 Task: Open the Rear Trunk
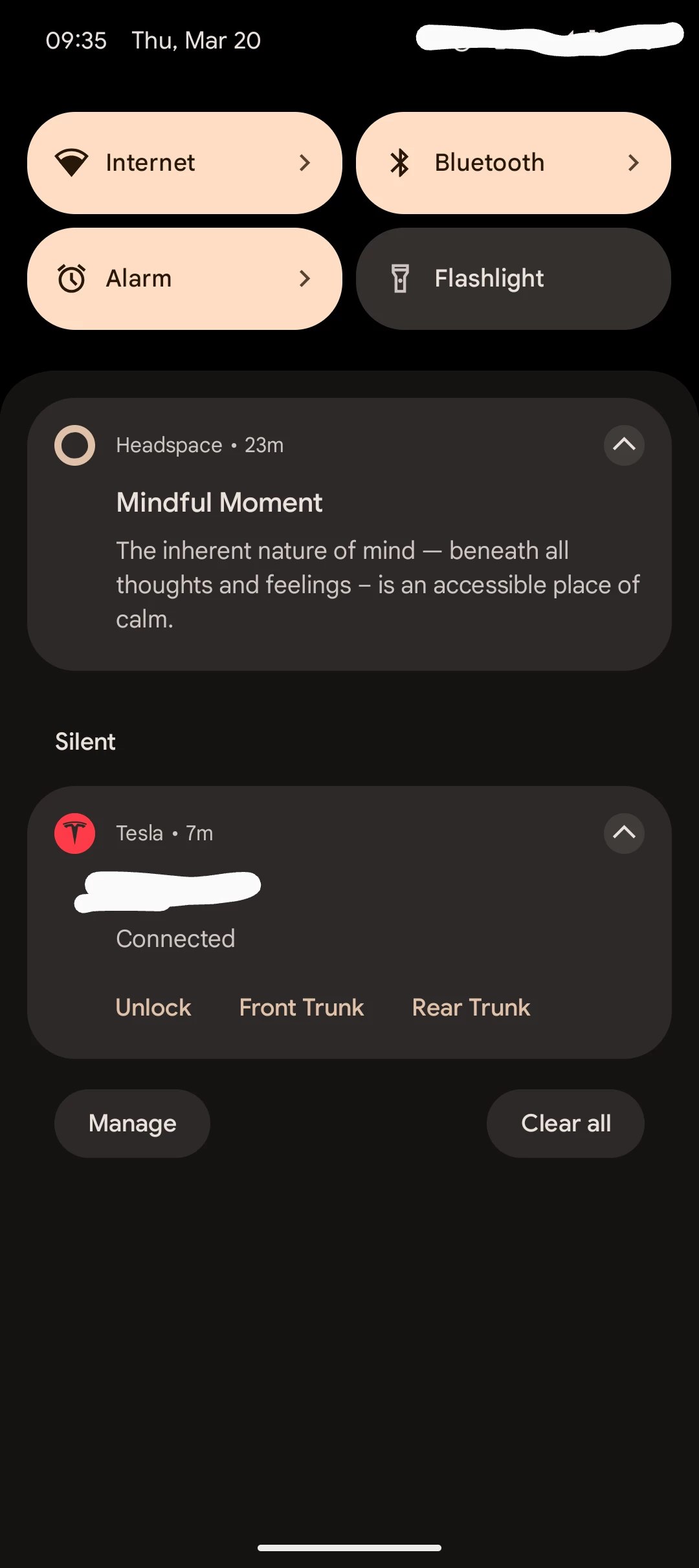pos(471,1007)
